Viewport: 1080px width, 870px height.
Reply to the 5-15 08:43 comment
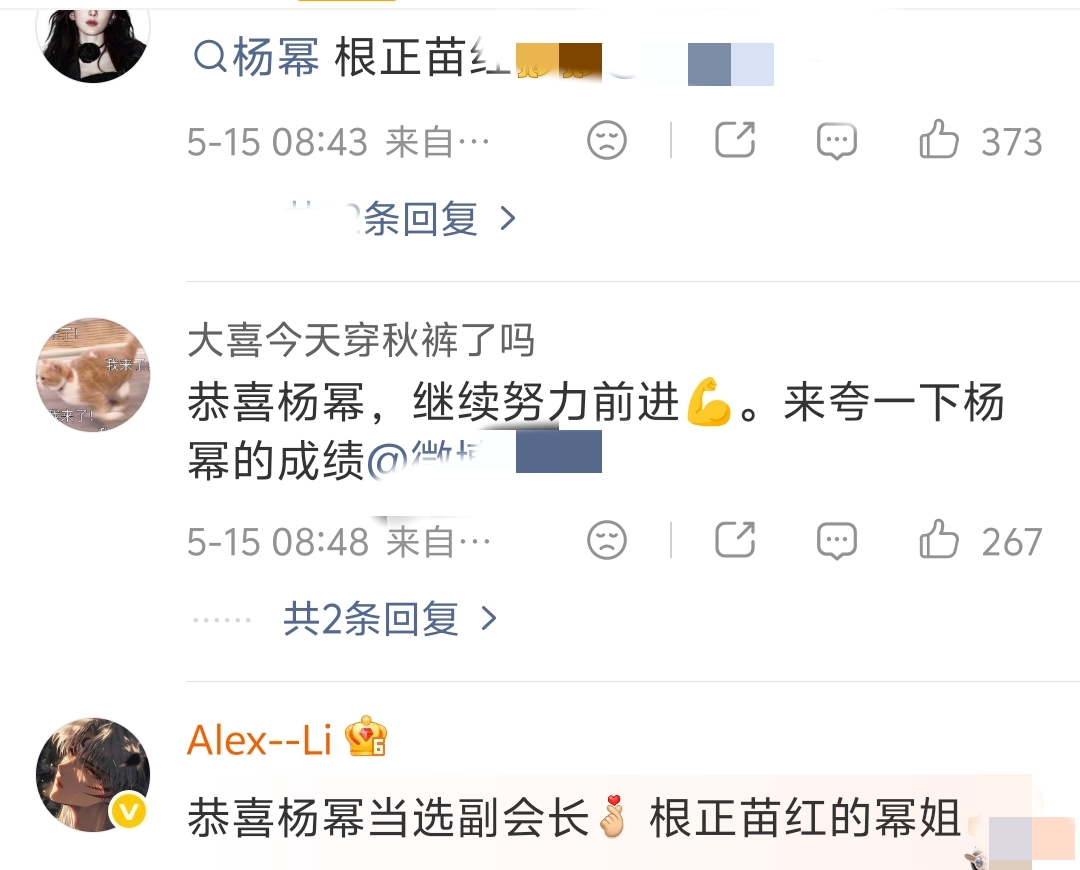(836, 141)
